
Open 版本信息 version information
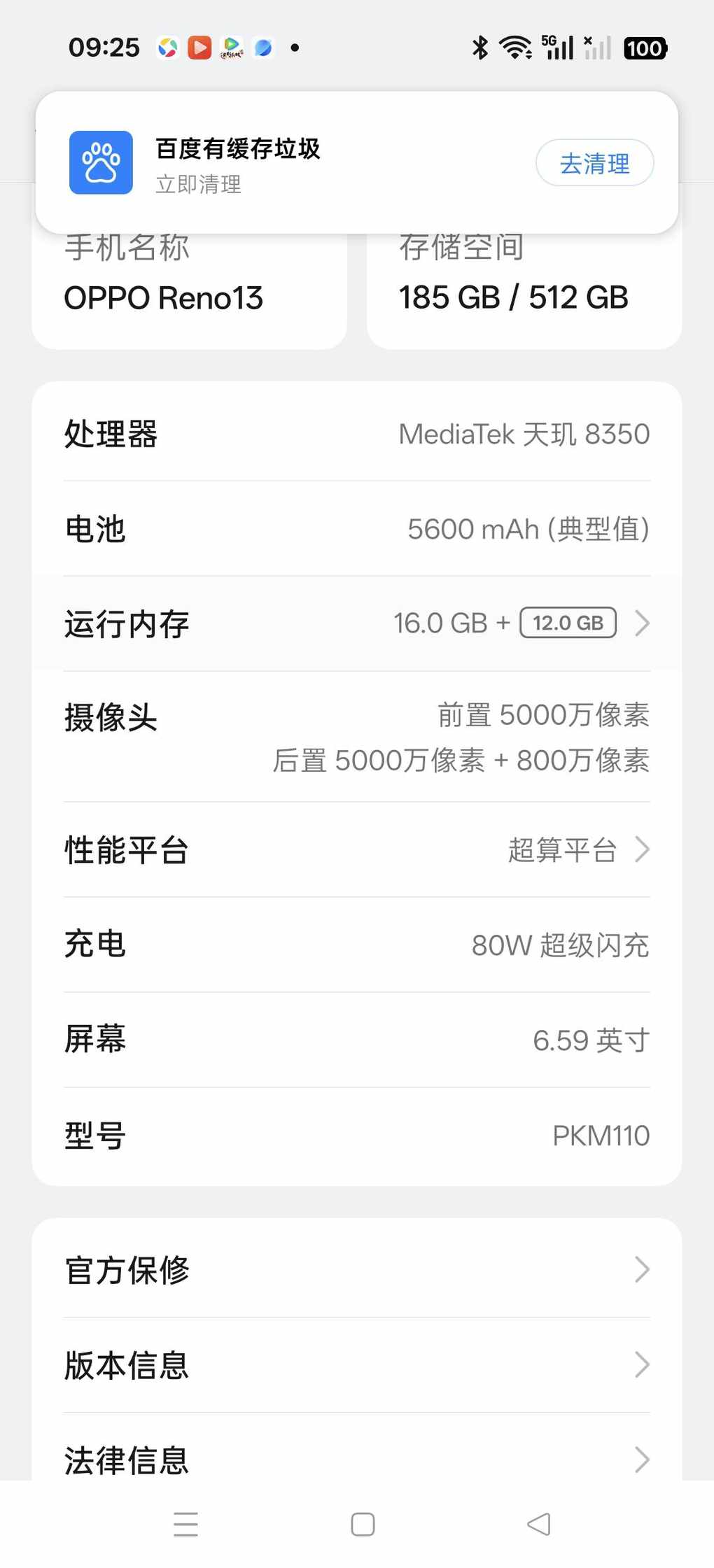tap(357, 1365)
